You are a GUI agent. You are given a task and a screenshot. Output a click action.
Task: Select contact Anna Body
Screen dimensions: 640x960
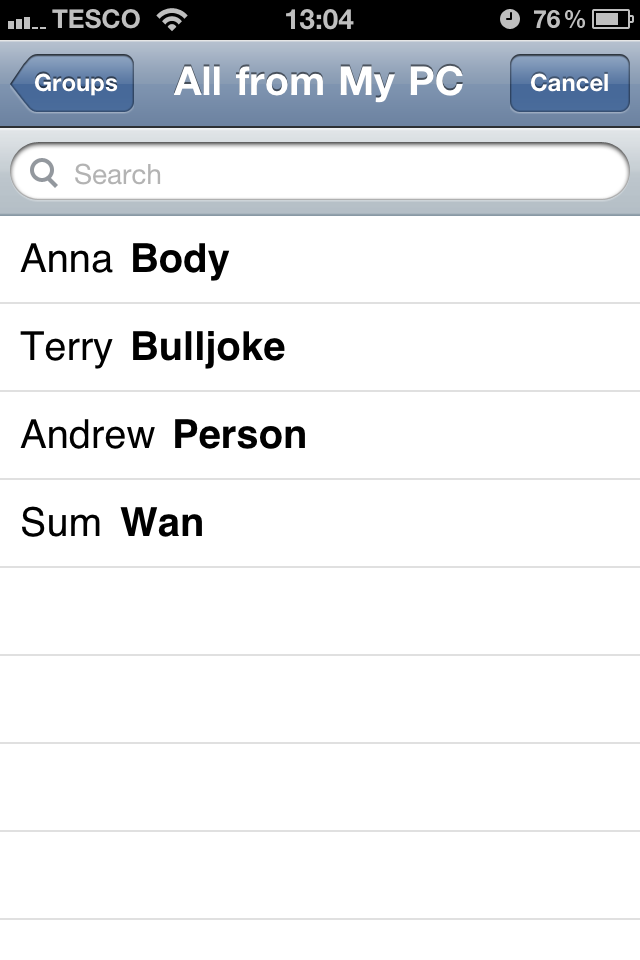(x=320, y=260)
